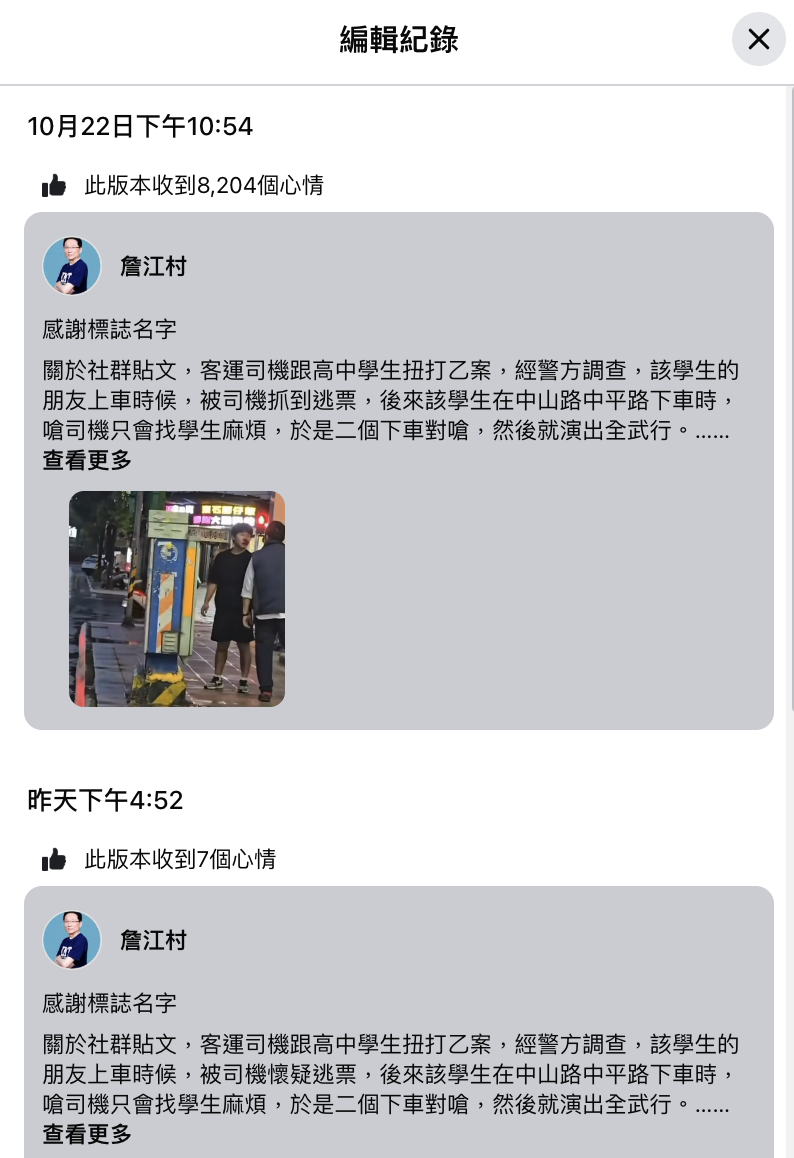The height and width of the screenshot is (1158, 794).
Task: Close the 編輯紀錄 dialog
Action: pos(758,39)
